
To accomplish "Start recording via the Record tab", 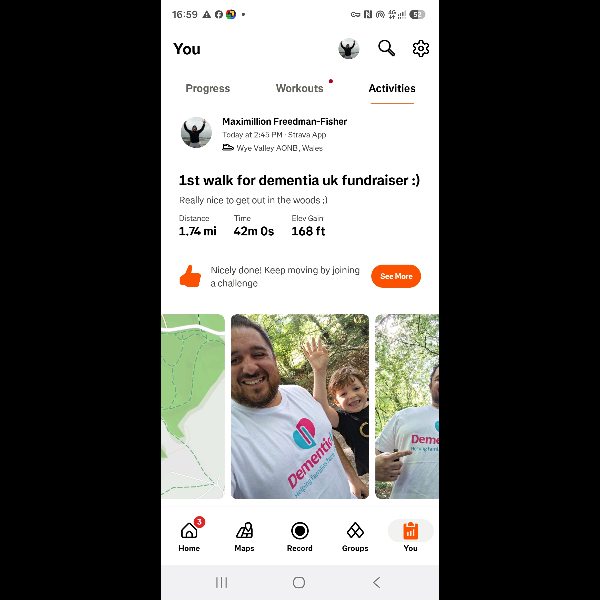I will (300, 536).
